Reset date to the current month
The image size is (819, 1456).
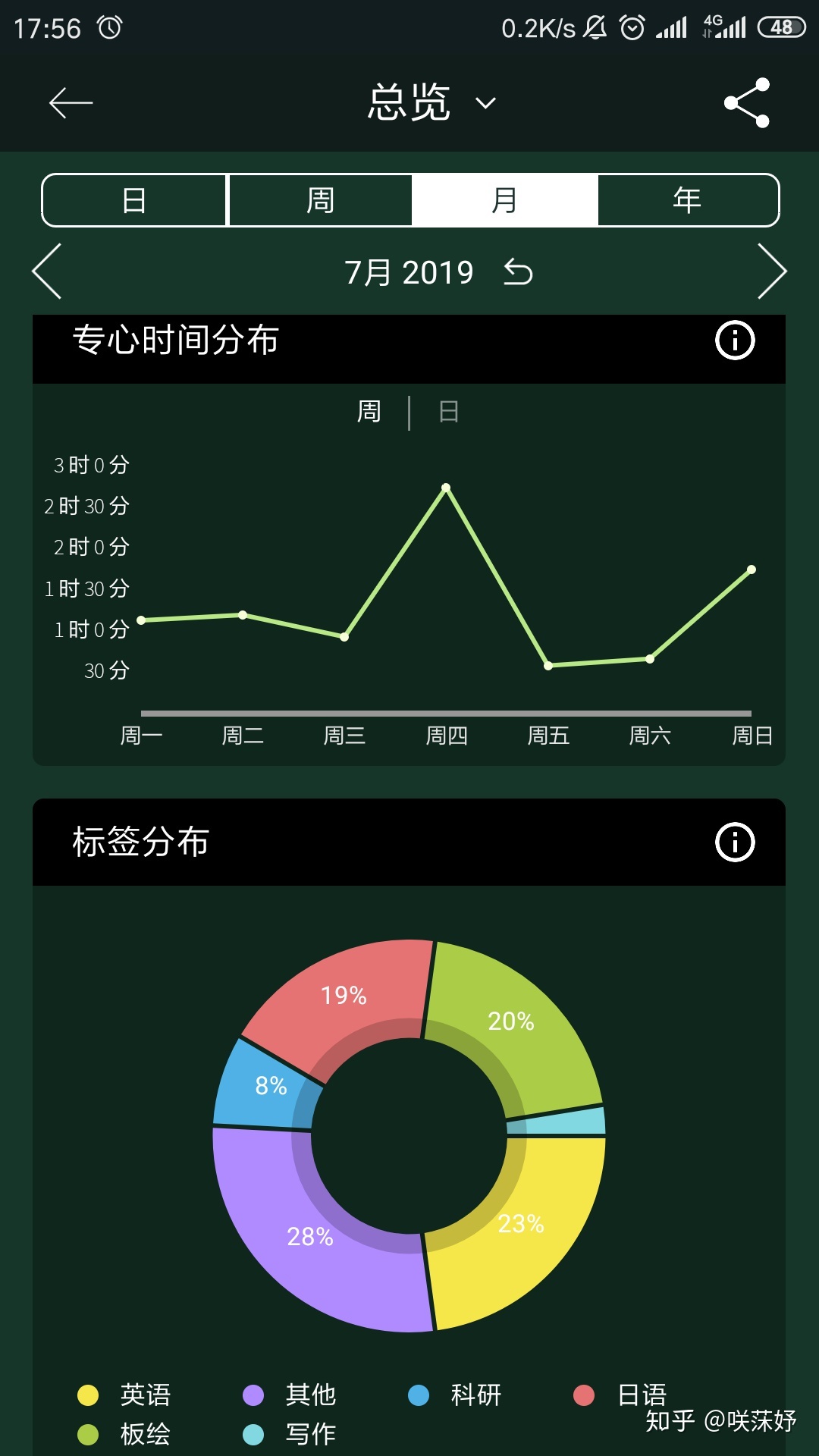coord(519,271)
